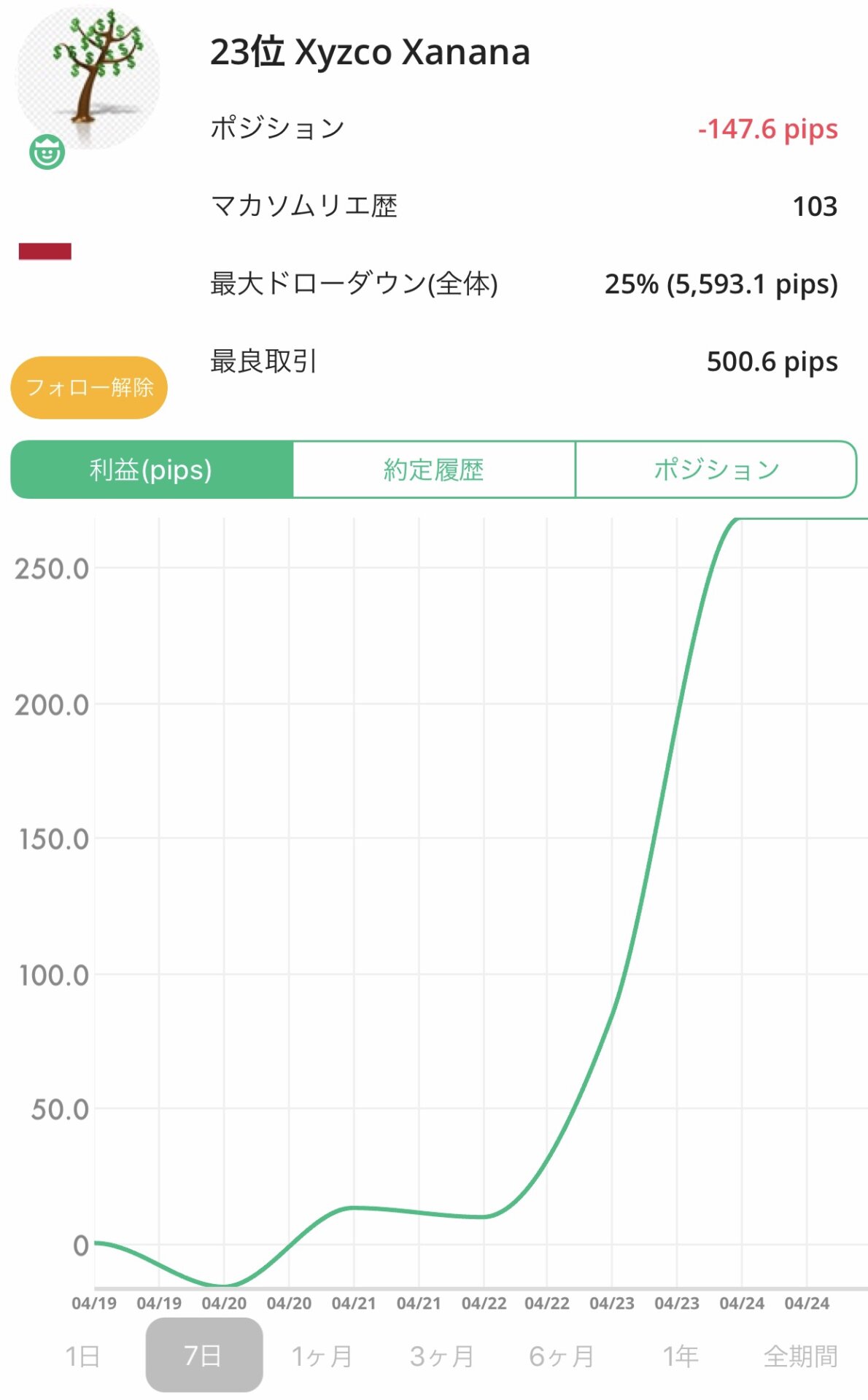This screenshot has height=1400, width=868.
Task: Select the 7日 chart range
Action: point(204,1355)
